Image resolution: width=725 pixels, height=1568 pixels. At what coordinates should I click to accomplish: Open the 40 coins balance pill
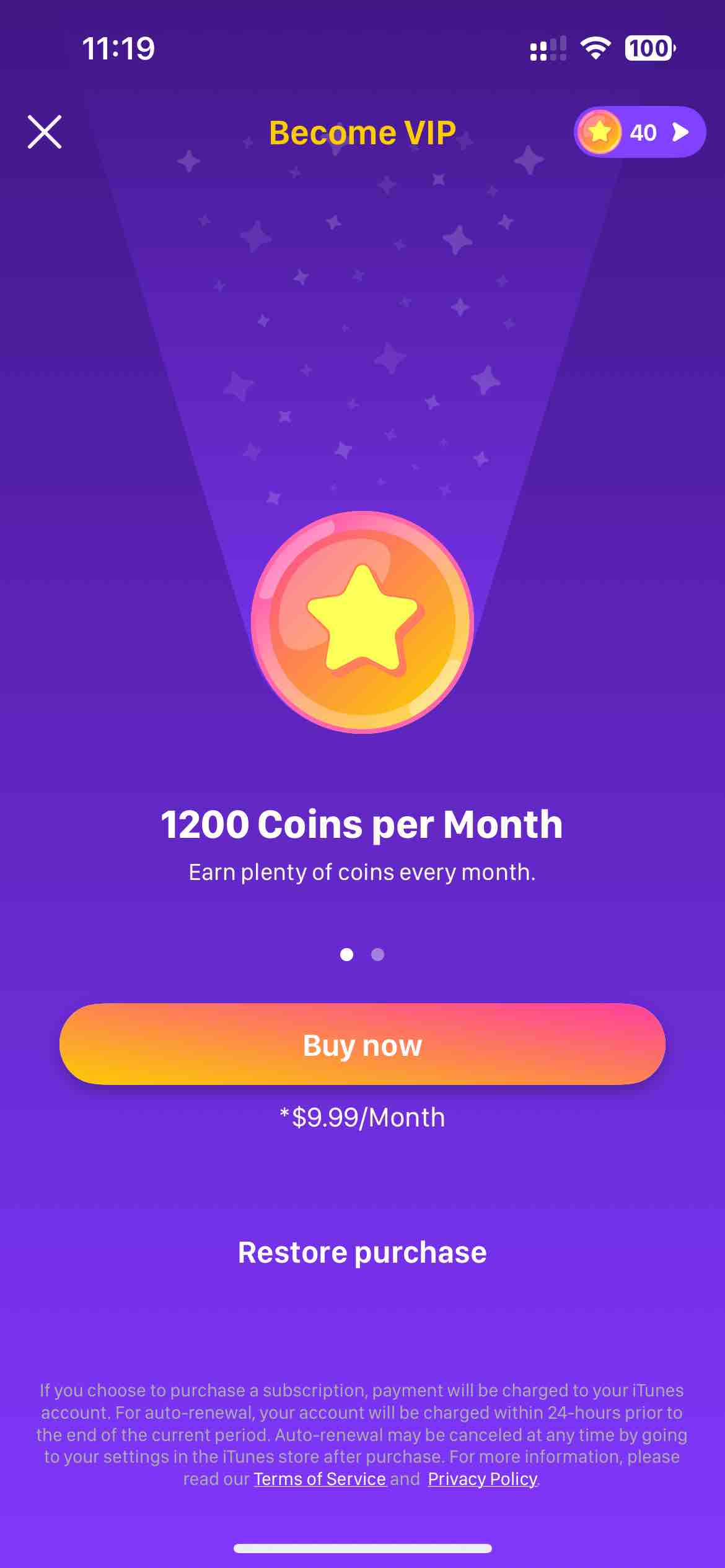point(639,132)
